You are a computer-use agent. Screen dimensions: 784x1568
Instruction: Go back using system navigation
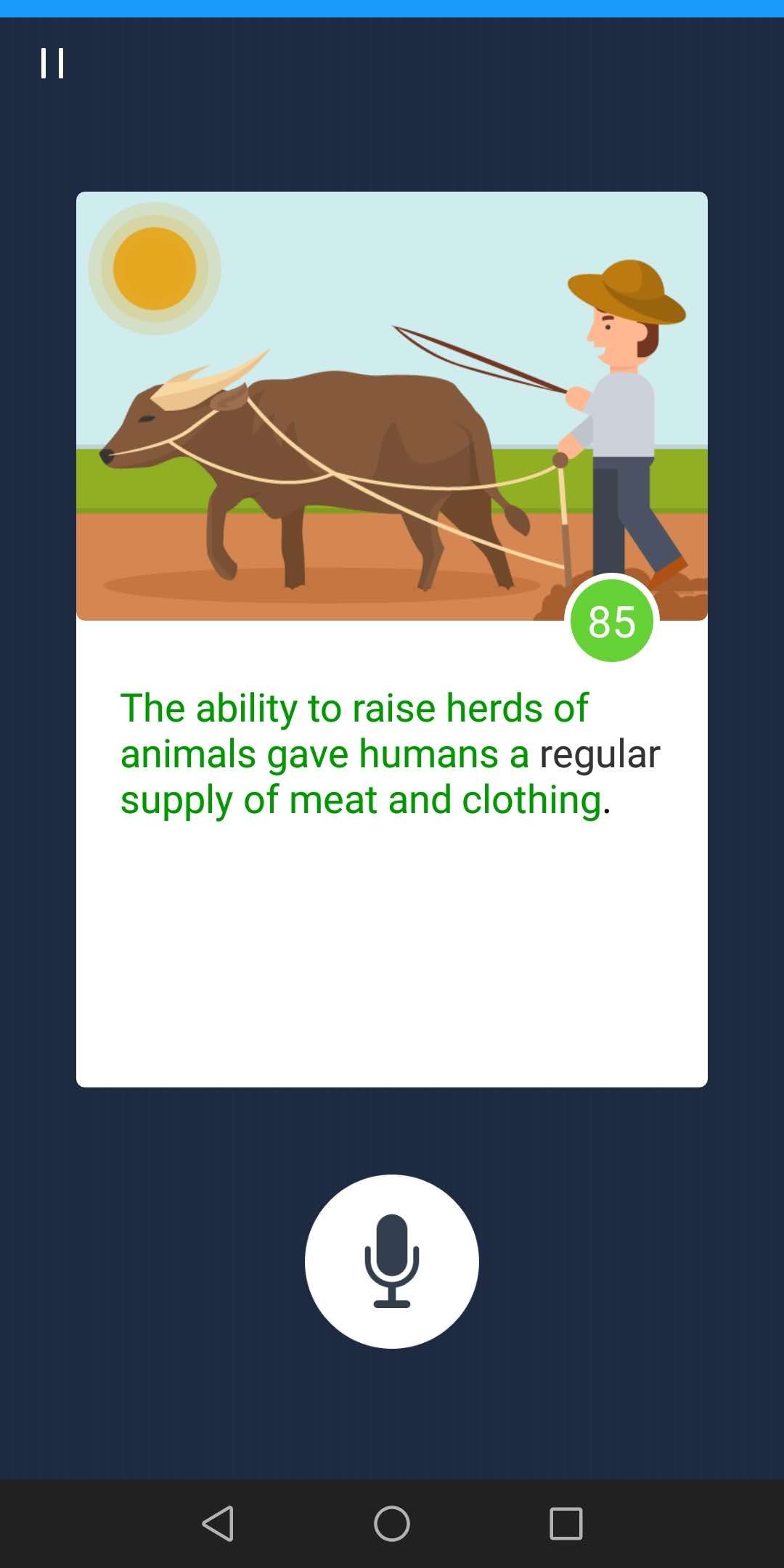[x=218, y=1523]
